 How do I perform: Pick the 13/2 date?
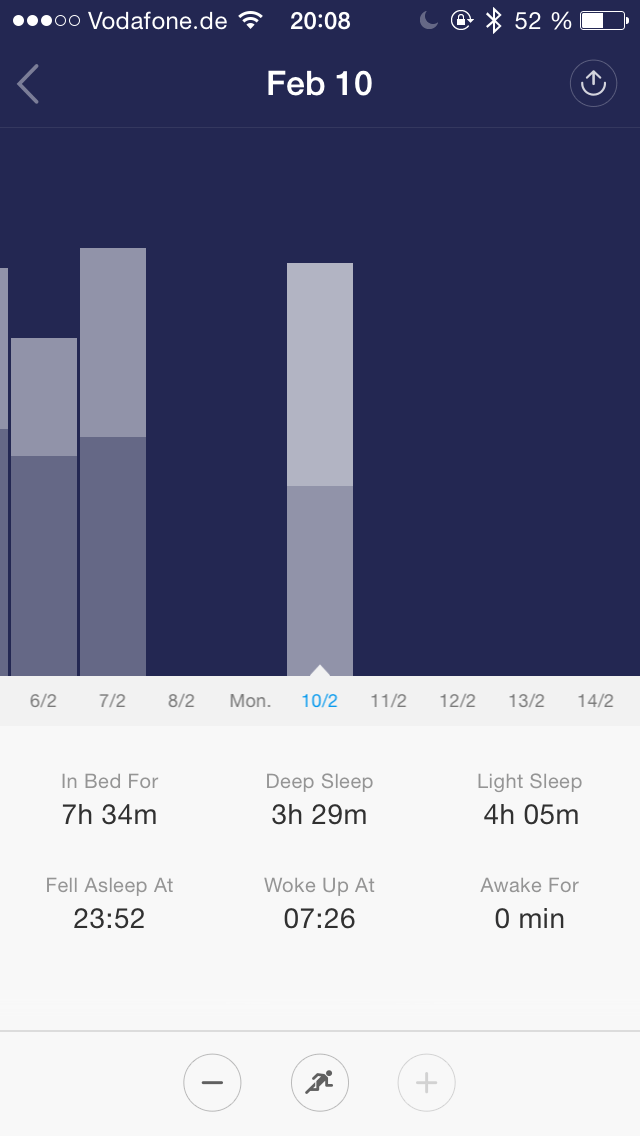(x=526, y=701)
